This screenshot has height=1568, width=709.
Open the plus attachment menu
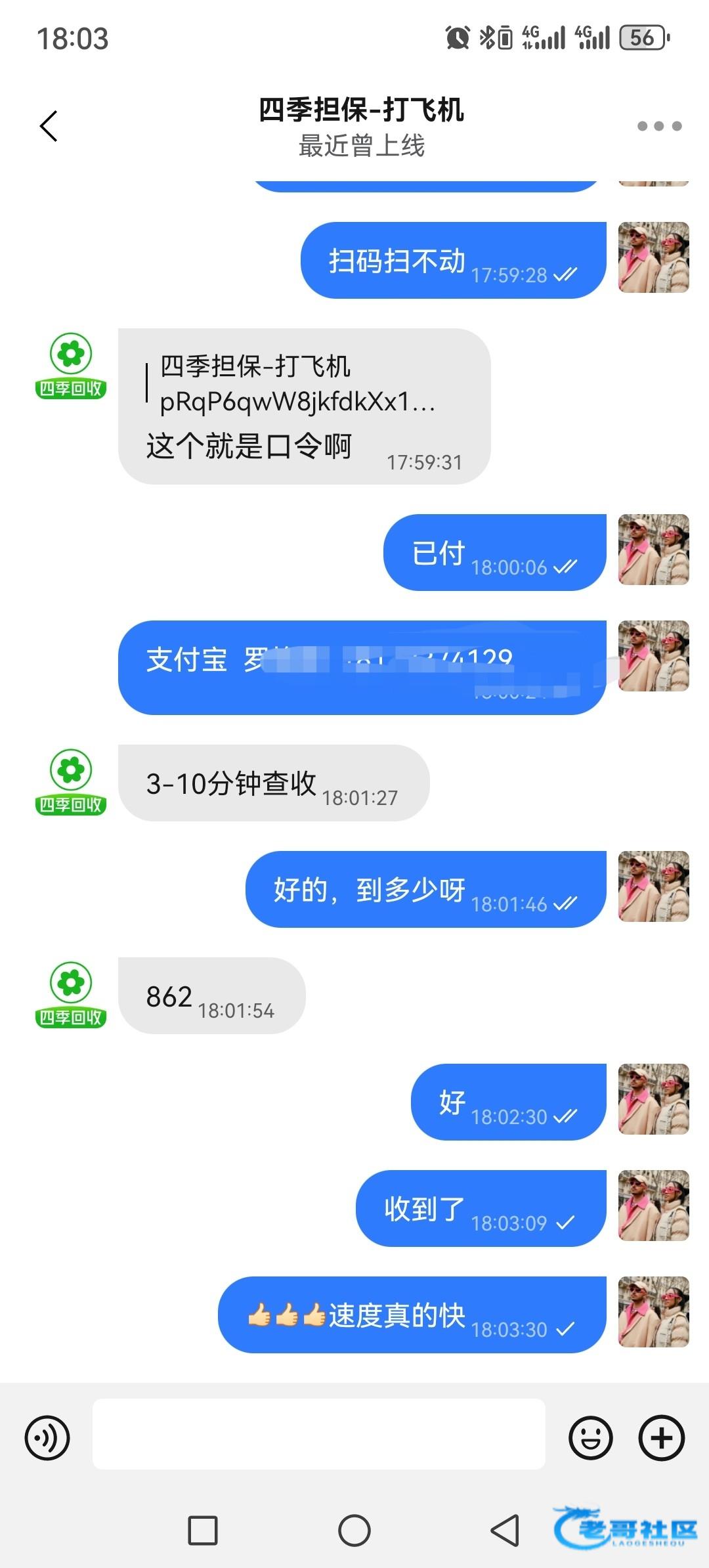(661, 1438)
